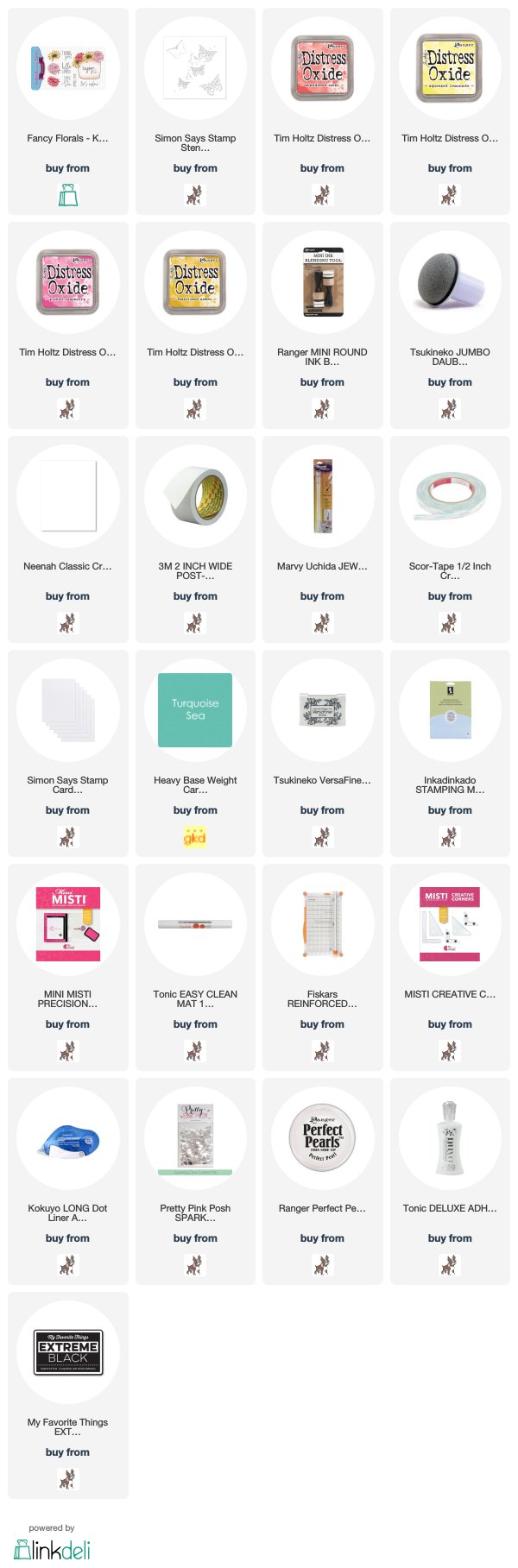Open the 3M 2 Inch Wide Post-it tape

pyautogui.click(x=195, y=496)
